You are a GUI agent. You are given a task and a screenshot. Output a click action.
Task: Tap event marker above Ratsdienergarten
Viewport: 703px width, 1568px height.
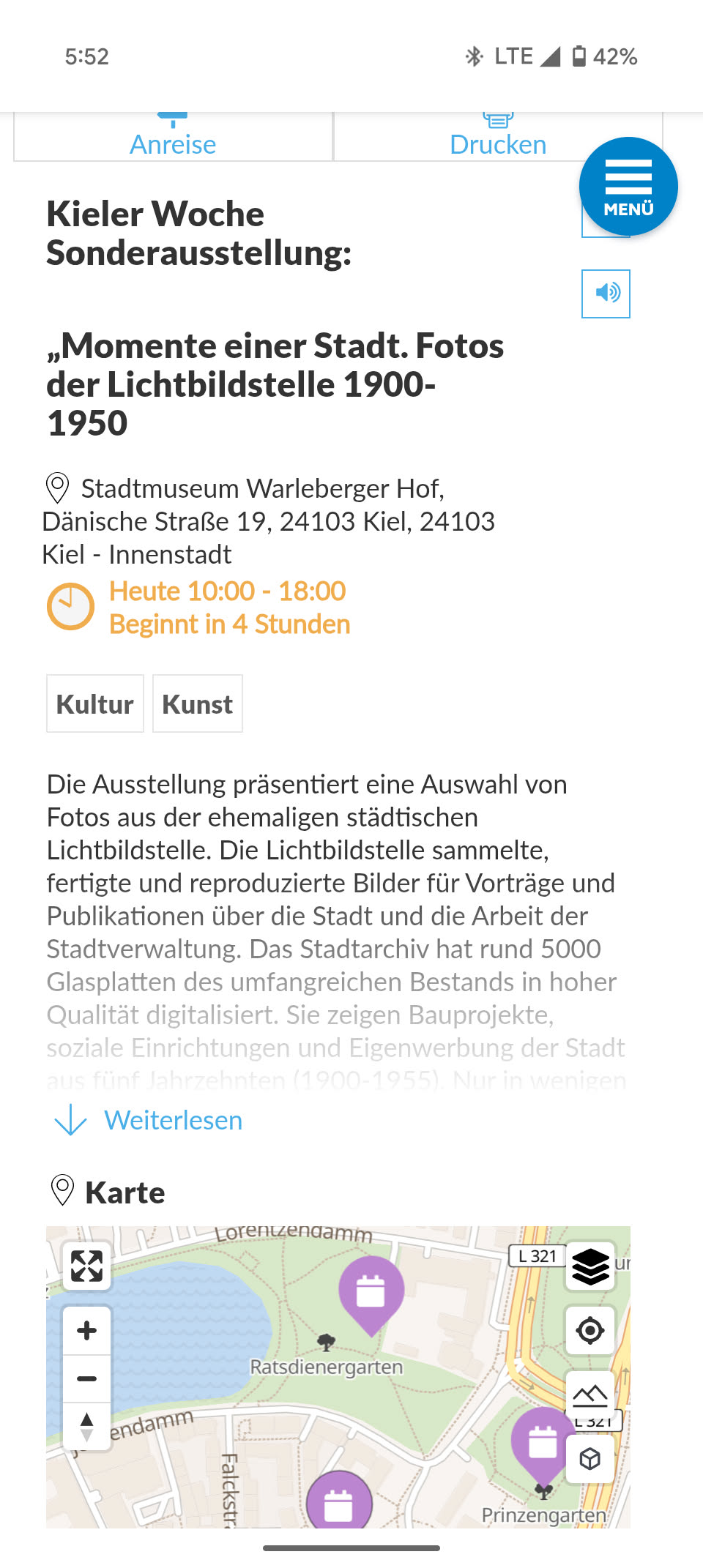(371, 1291)
